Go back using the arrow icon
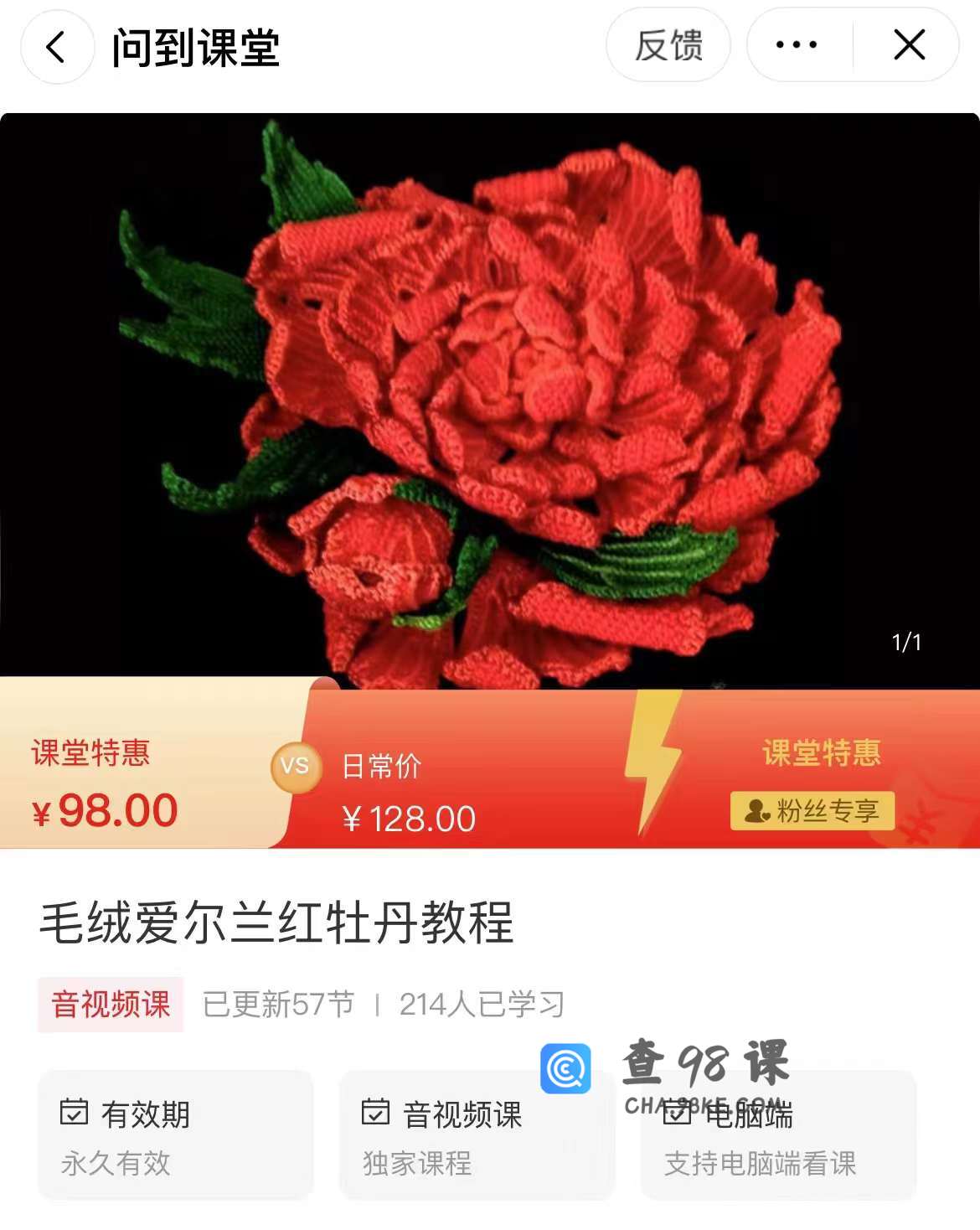 click(x=56, y=47)
